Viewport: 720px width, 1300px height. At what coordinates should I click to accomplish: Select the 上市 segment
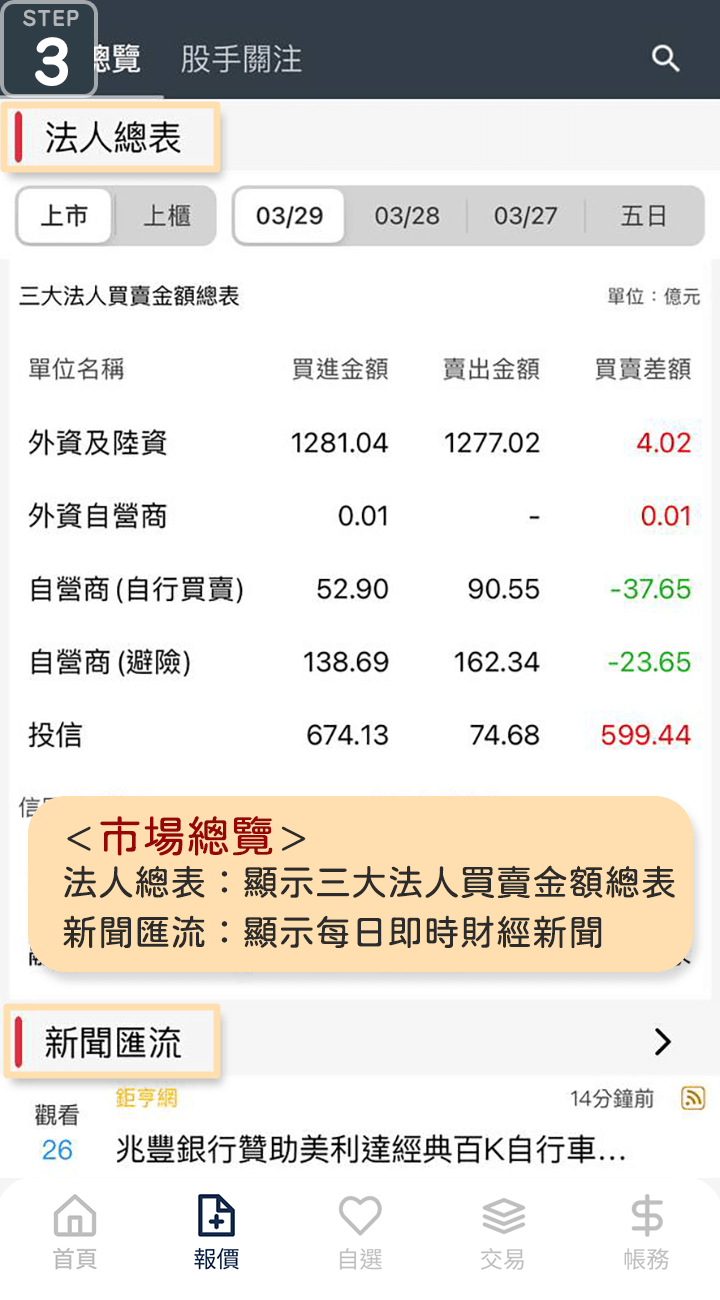(x=65, y=216)
